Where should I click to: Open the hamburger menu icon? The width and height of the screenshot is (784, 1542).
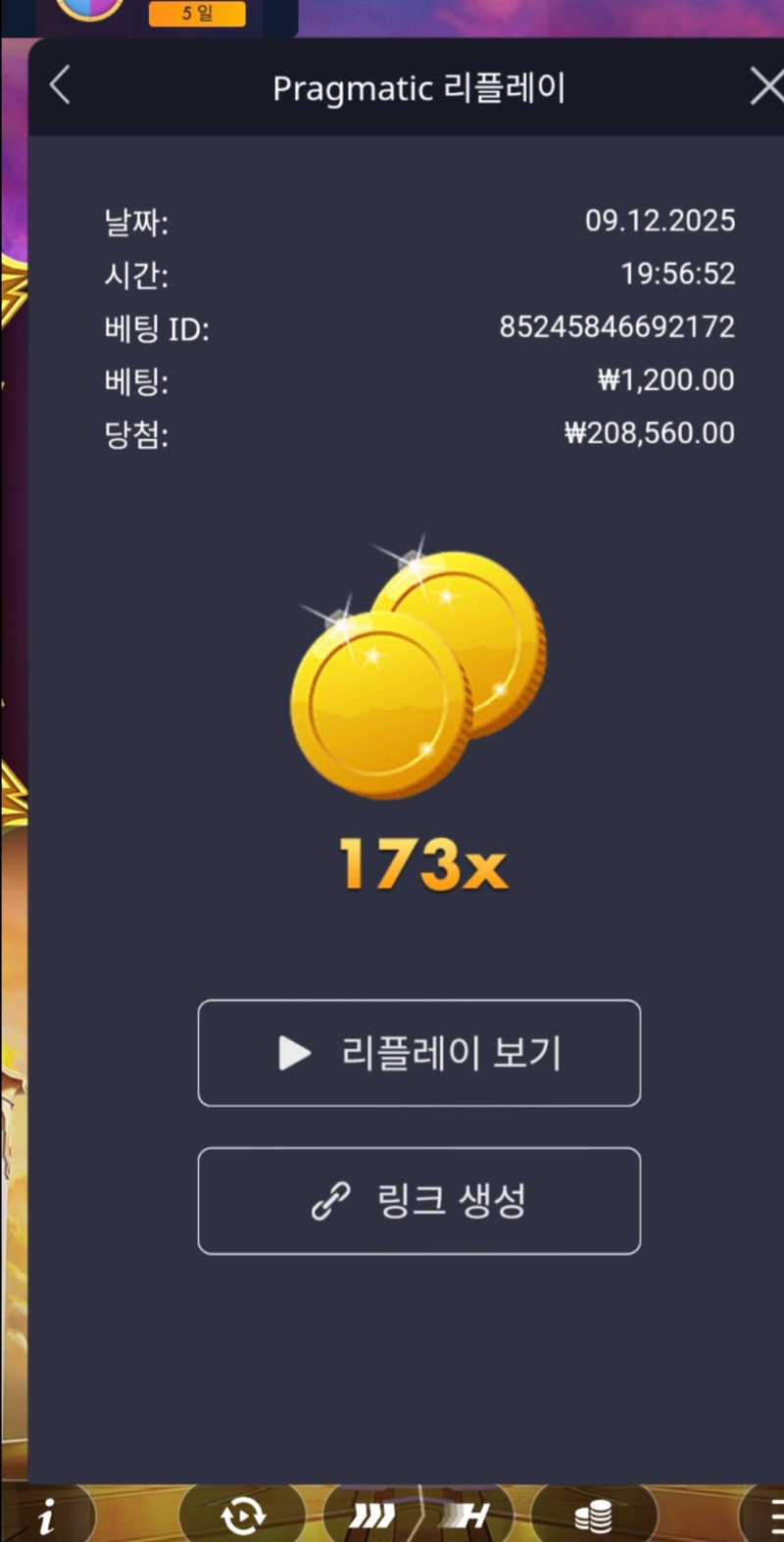pyautogui.click(x=774, y=1517)
